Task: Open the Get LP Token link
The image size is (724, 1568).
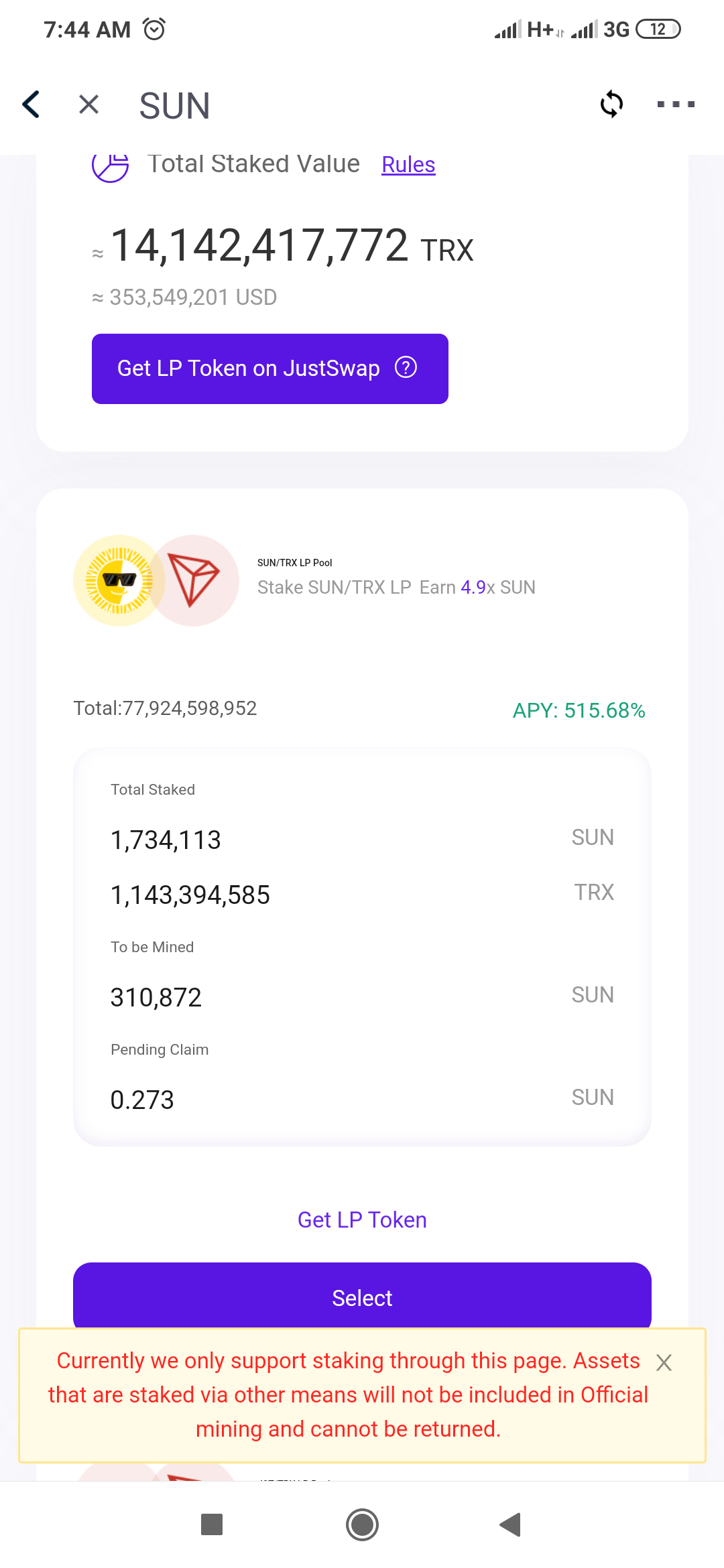Action: point(362,1220)
